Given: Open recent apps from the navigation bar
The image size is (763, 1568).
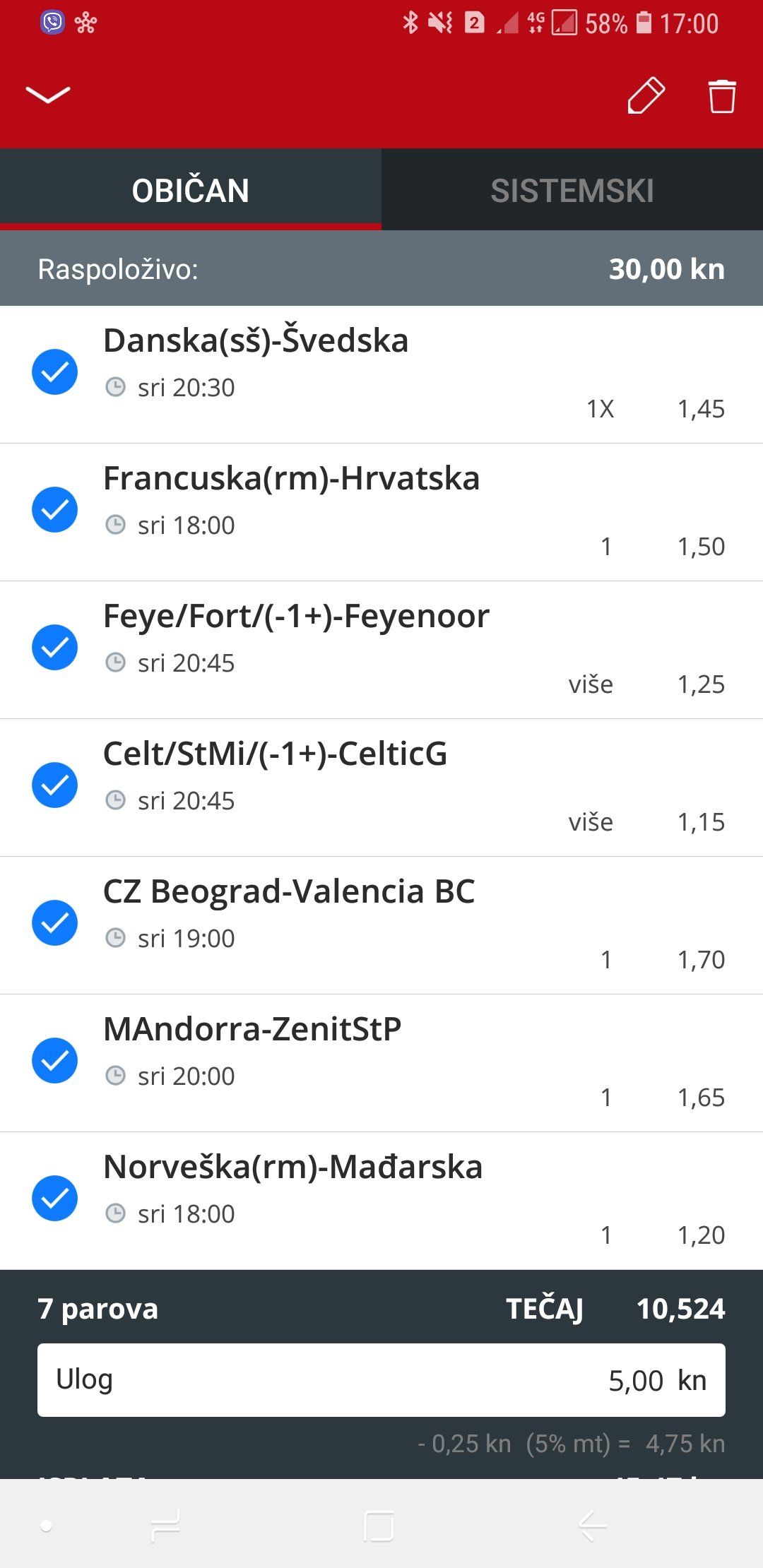Looking at the screenshot, I should [x=166, y=1526].
